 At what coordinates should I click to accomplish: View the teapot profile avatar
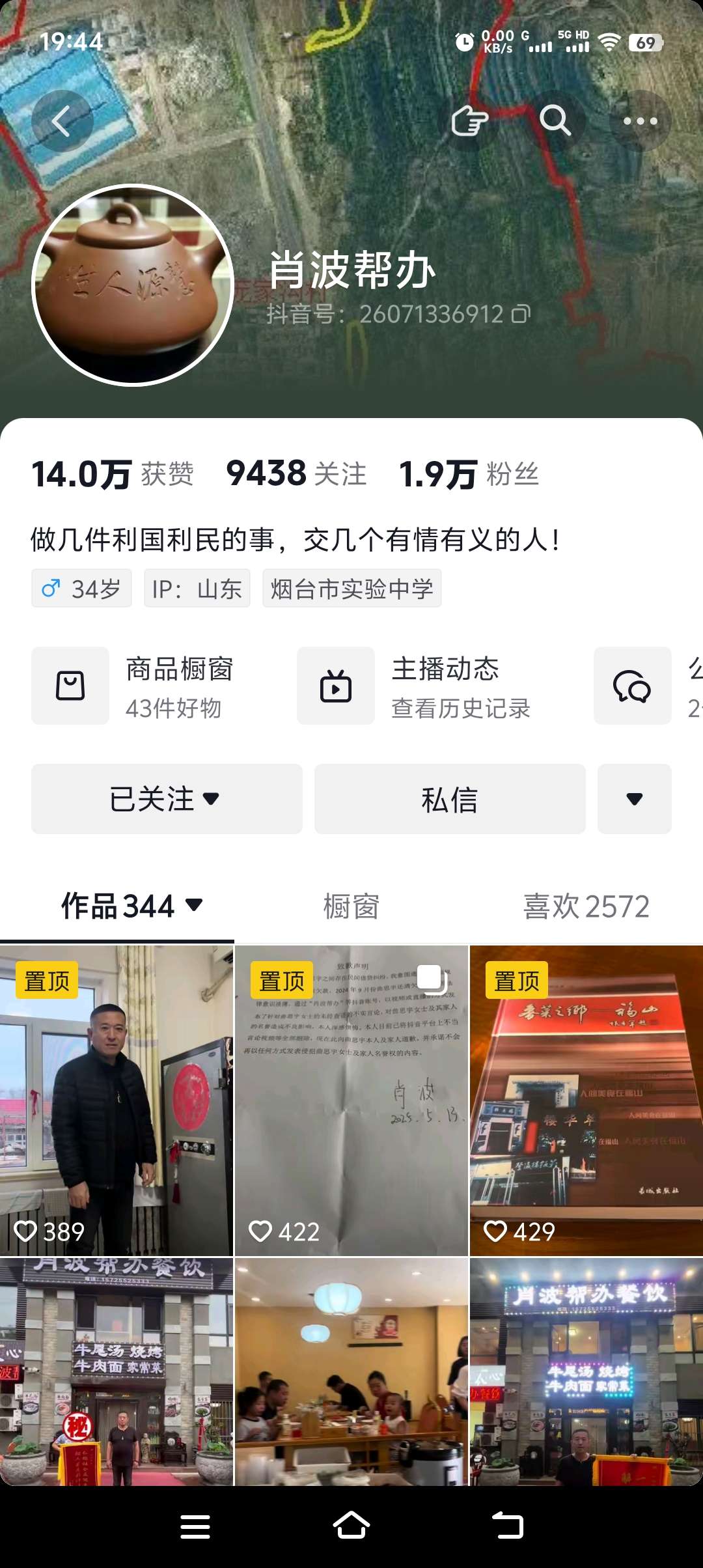point(133,285)
